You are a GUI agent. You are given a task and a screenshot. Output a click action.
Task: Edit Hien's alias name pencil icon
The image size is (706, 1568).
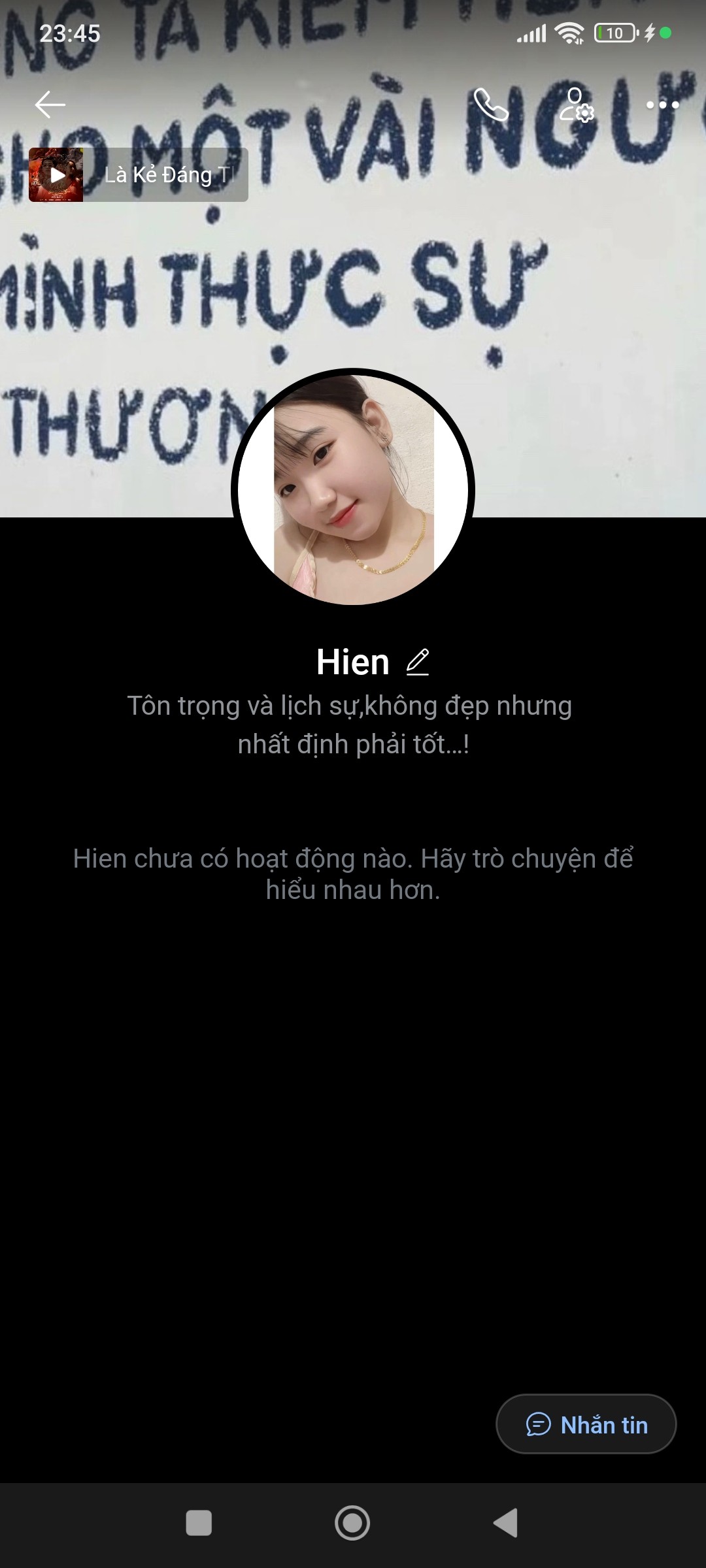coord(417,662)
